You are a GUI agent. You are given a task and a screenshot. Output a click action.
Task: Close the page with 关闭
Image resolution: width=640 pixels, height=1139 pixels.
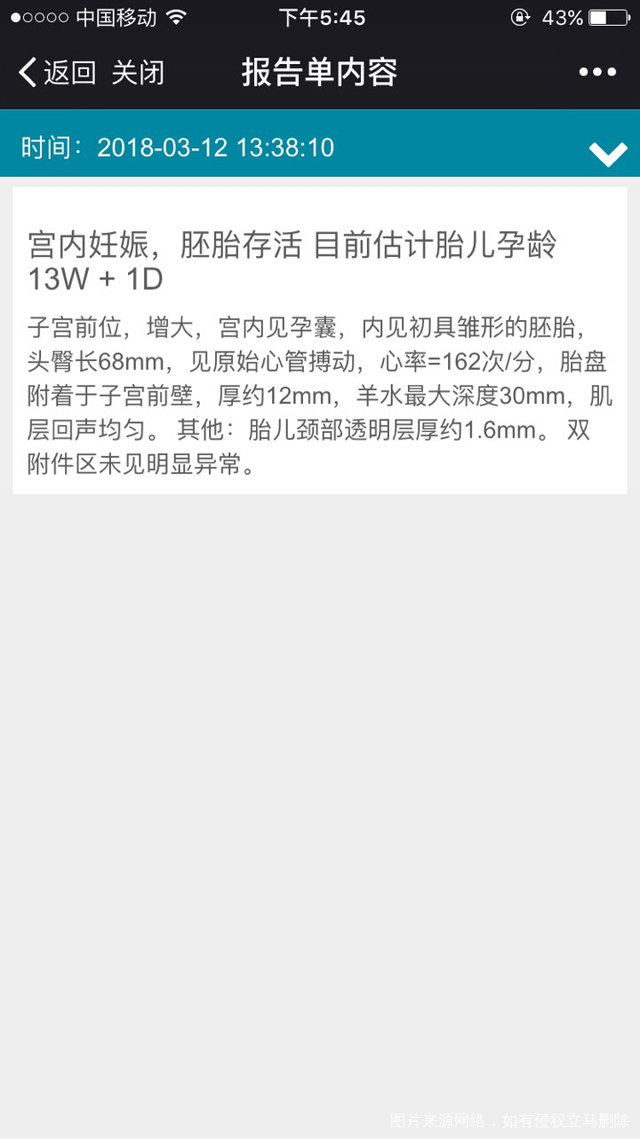[x=137, y=72]
